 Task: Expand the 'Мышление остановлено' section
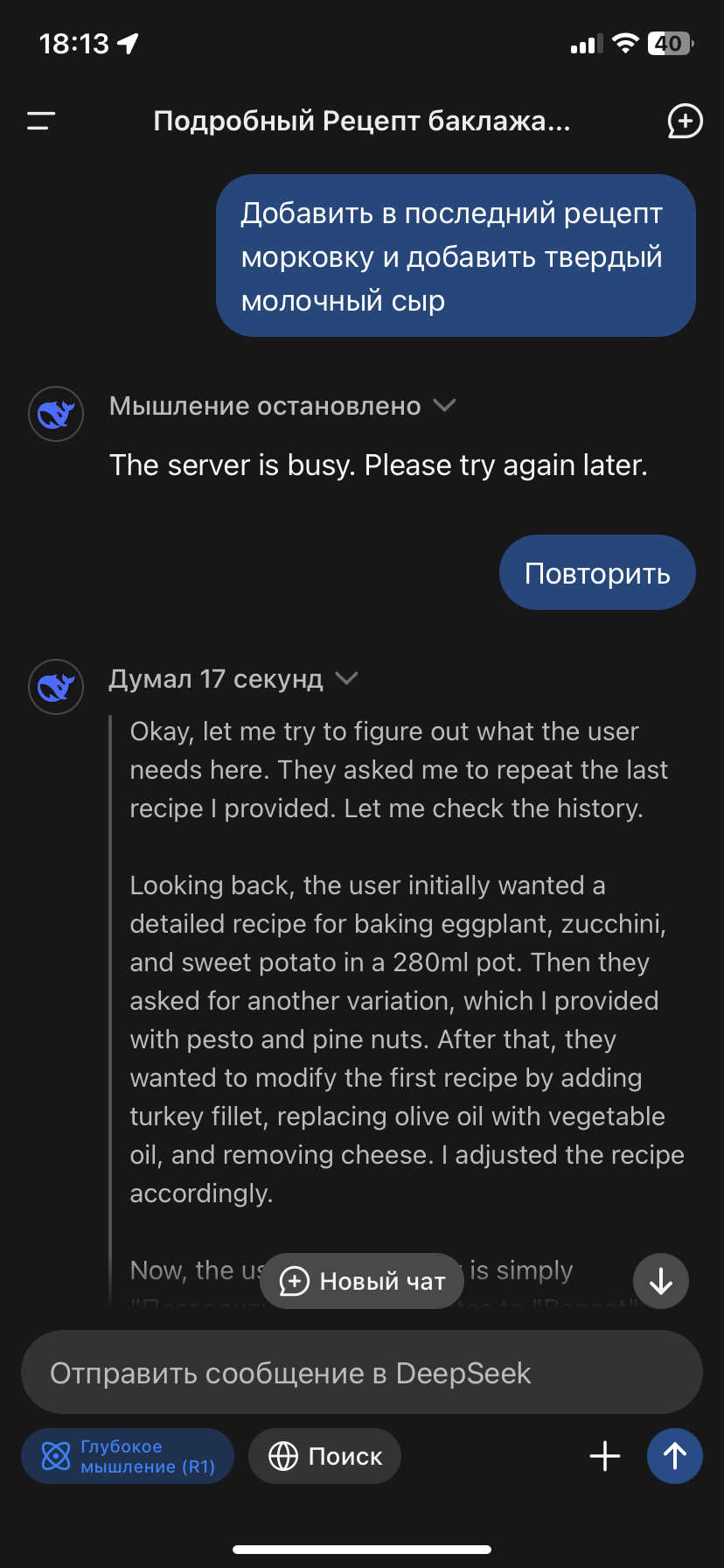point(445,405)
